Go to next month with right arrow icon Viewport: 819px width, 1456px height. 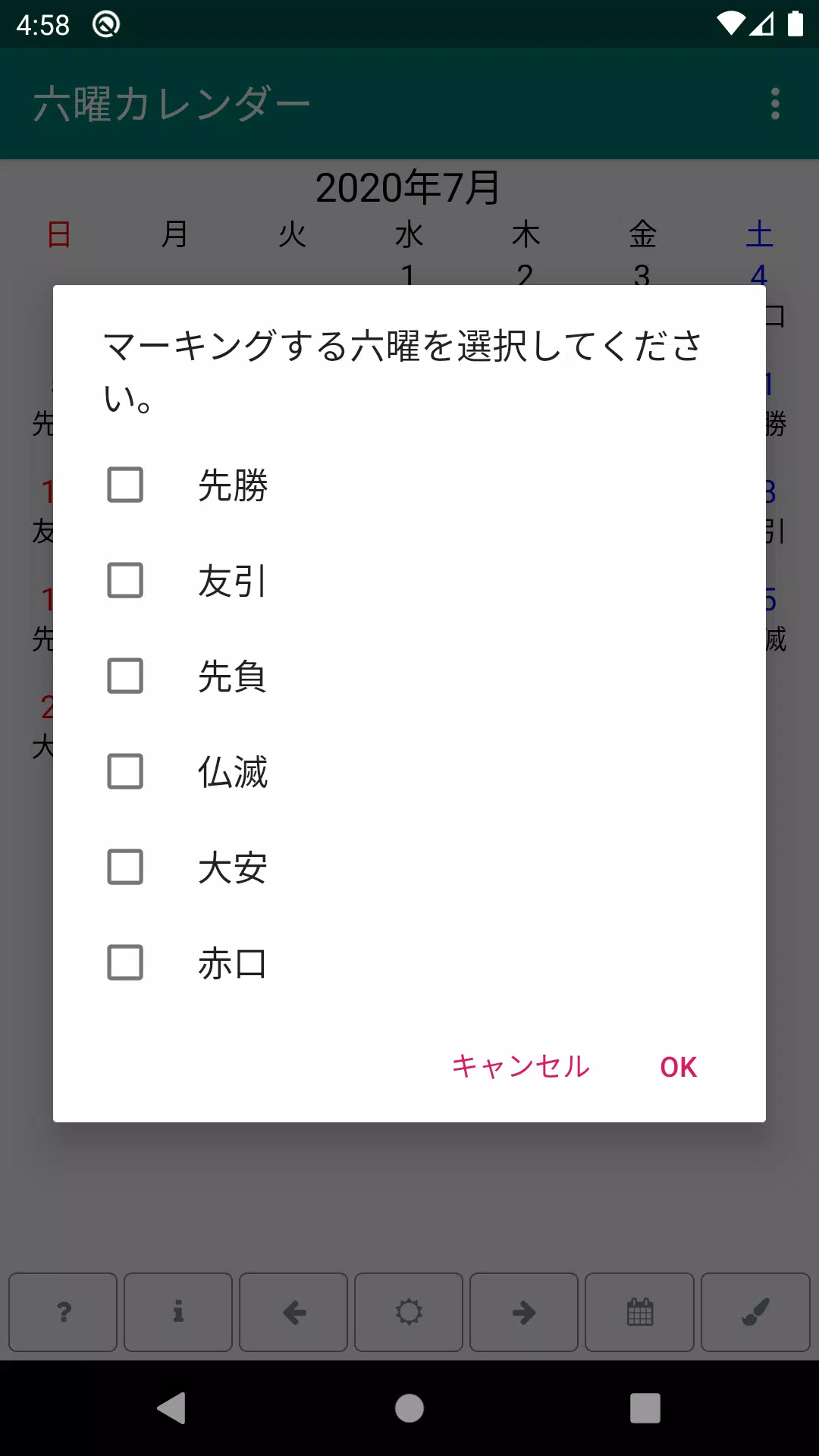pyautogui.click(x=524, y=1312)
